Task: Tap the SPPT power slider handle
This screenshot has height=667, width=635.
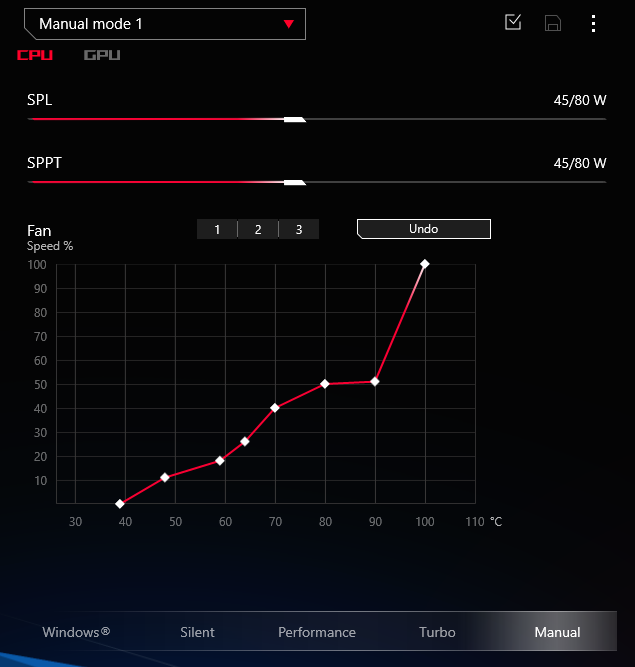Action: (294, 183)
